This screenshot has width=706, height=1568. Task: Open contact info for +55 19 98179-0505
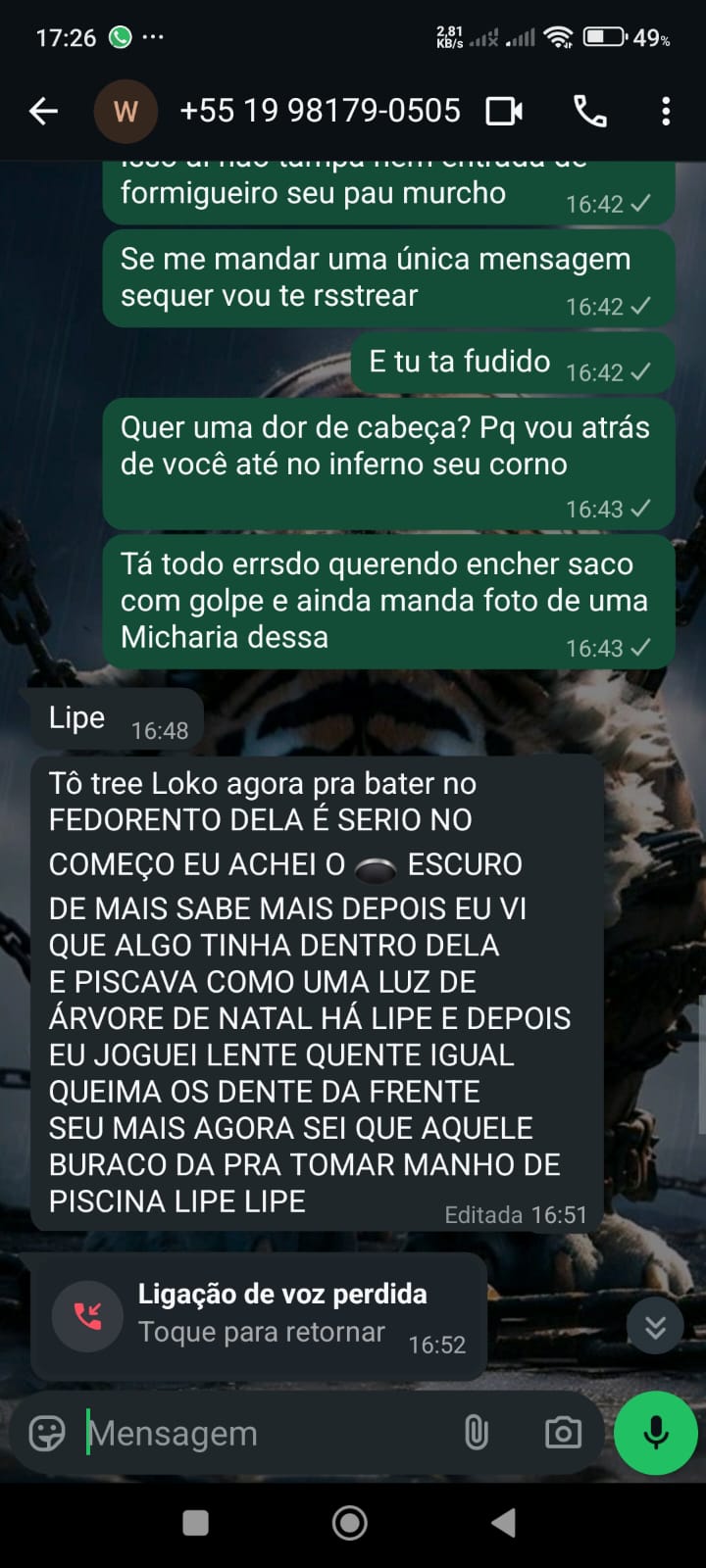[x=320, y=112]
